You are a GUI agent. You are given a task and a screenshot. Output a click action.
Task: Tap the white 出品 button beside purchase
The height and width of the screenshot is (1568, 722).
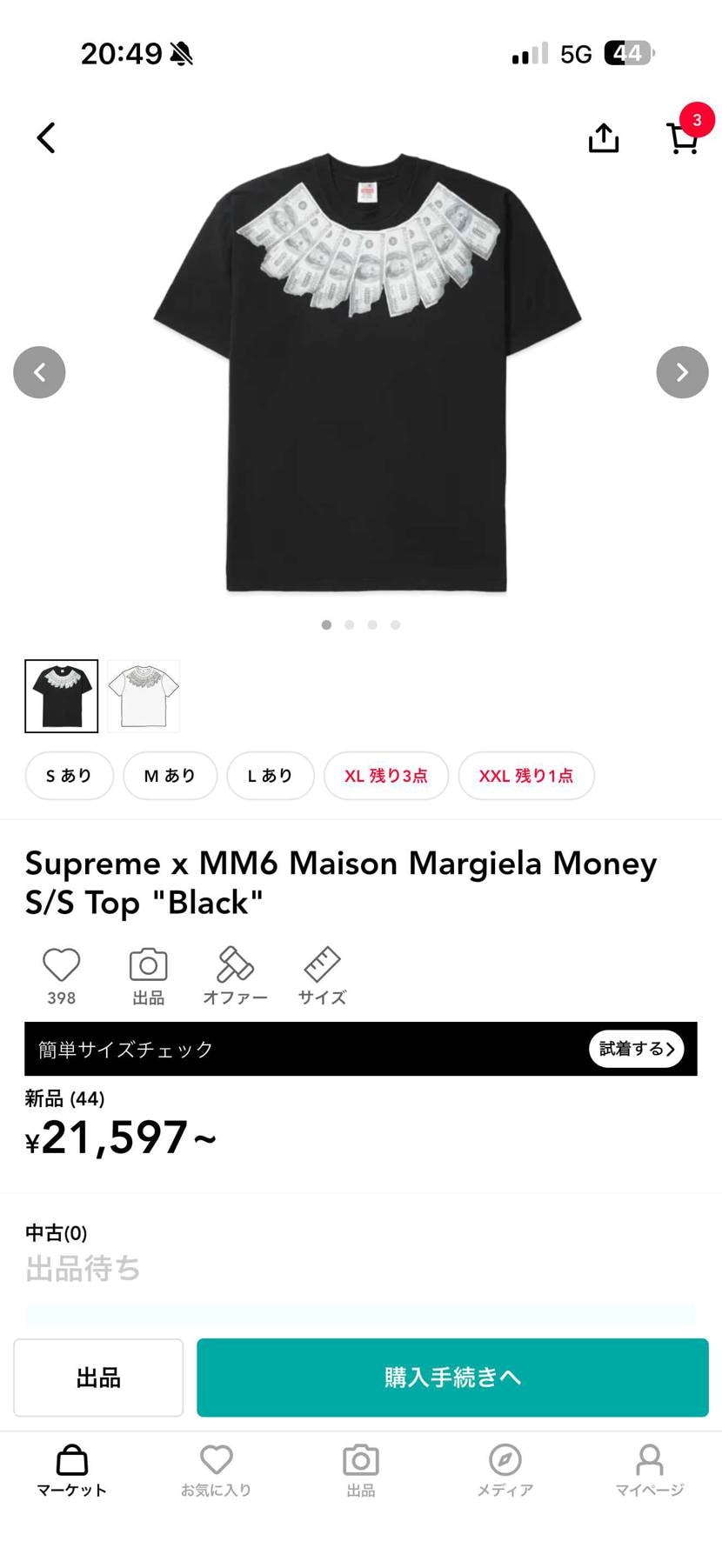click(x=98, y=1378)
